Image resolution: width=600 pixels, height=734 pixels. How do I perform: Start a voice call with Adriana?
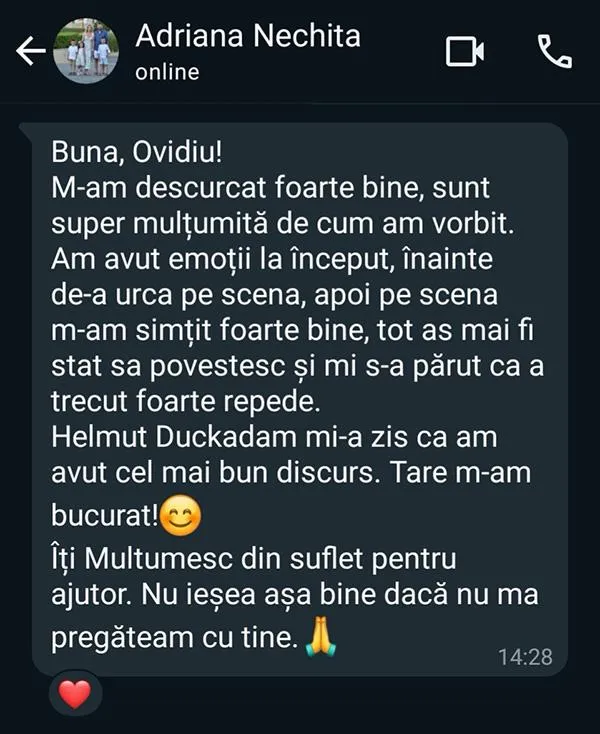coord(554,52)
